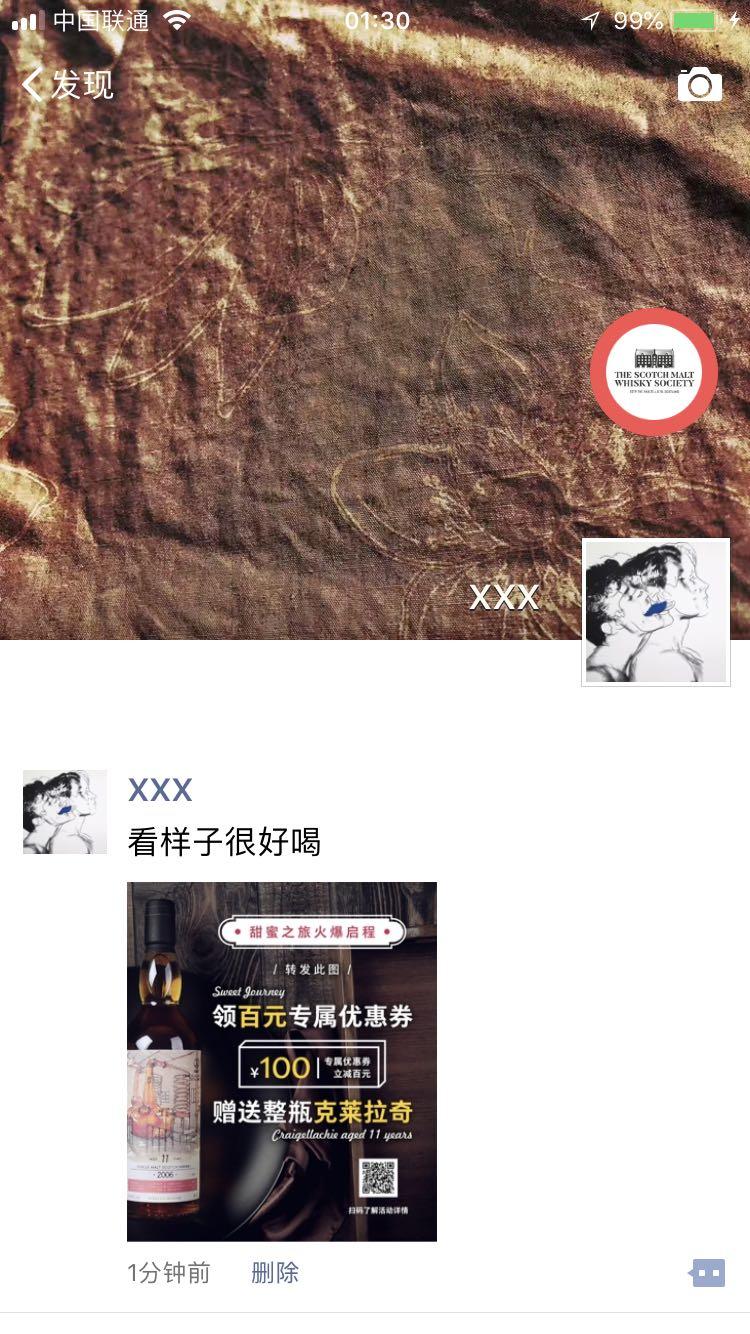Open the camera to post a moment

700,85
